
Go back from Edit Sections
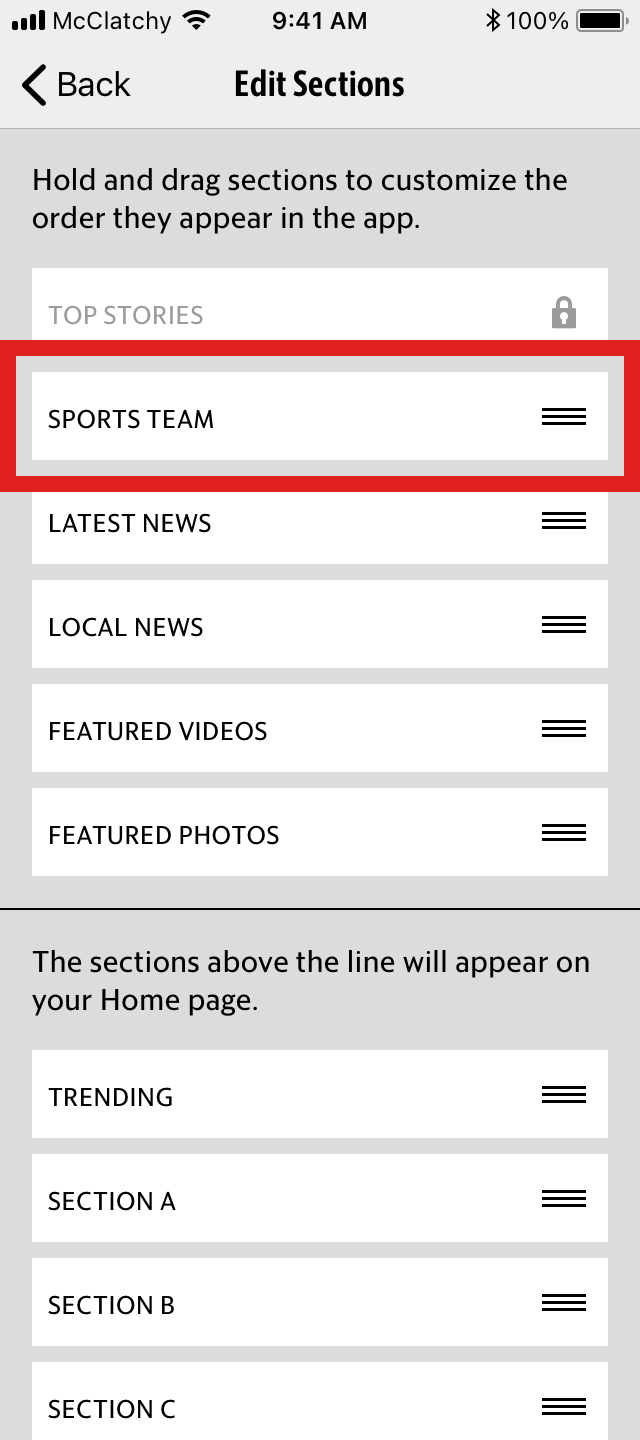pos(76,85)
